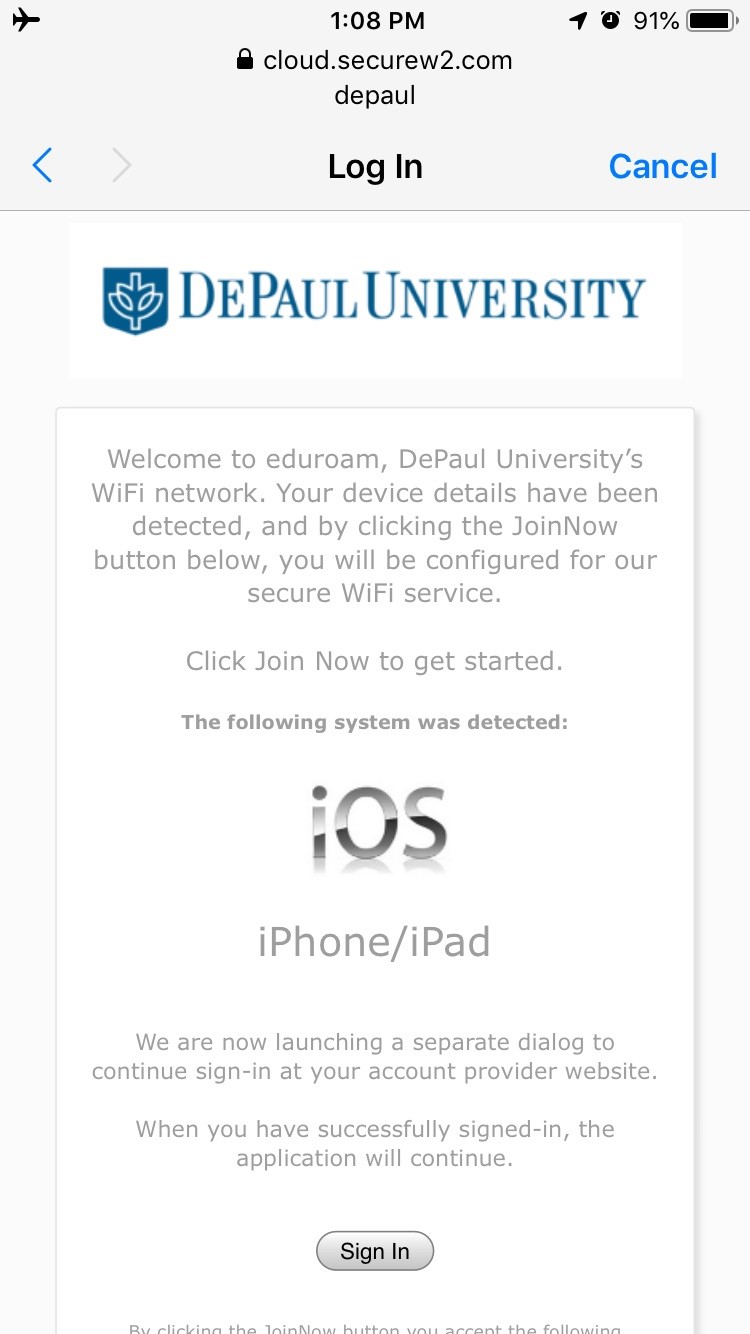Tap the airplane mode icon in status bar
Image resolution: width=750 pixels, height=1334 pixels.
tap(25, 19)
